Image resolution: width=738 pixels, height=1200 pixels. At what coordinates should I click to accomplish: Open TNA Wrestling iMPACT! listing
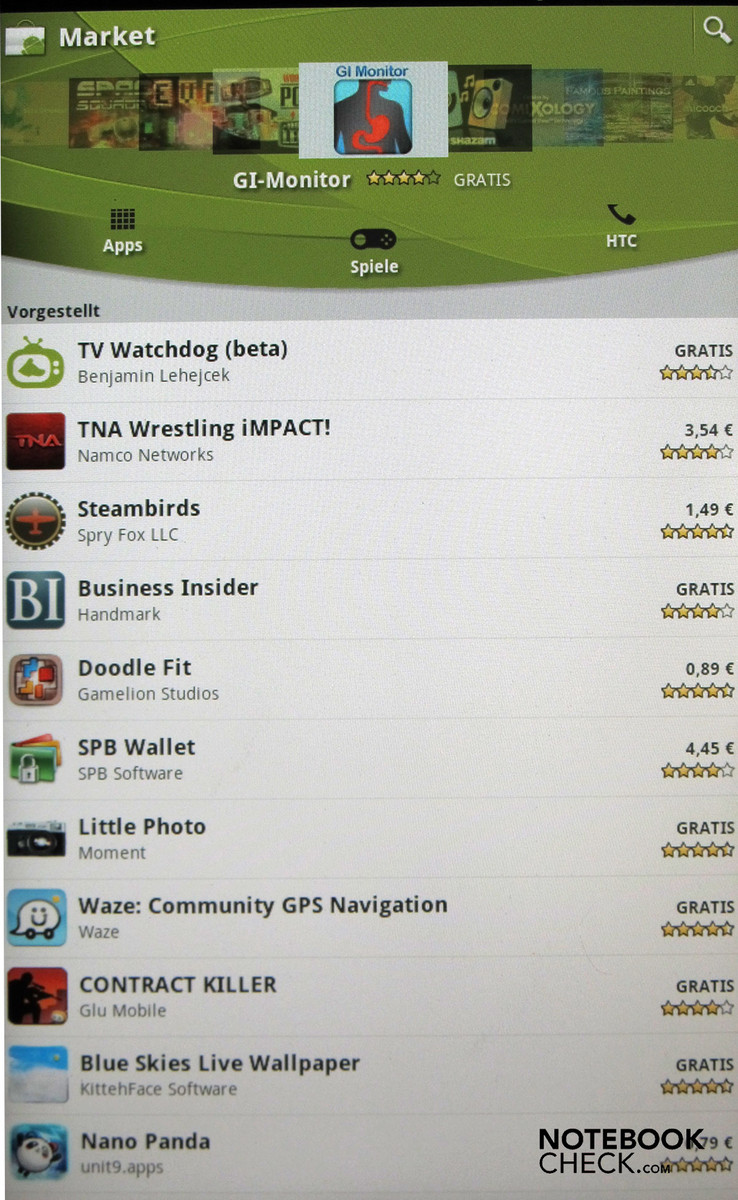click(368, 440)
